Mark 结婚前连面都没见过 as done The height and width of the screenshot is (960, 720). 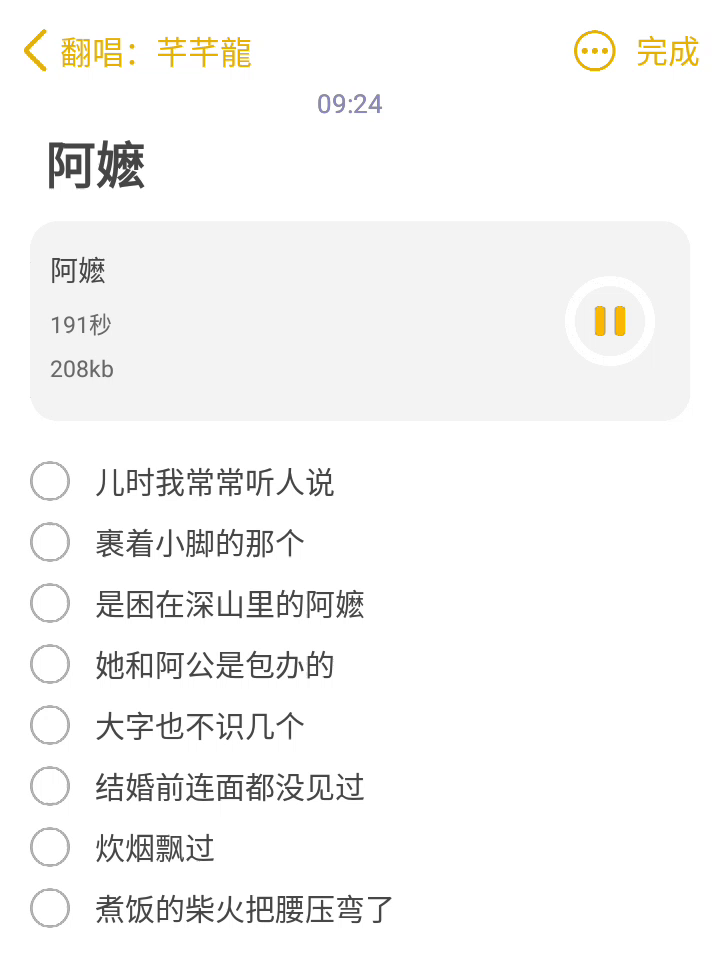point(50,786)
